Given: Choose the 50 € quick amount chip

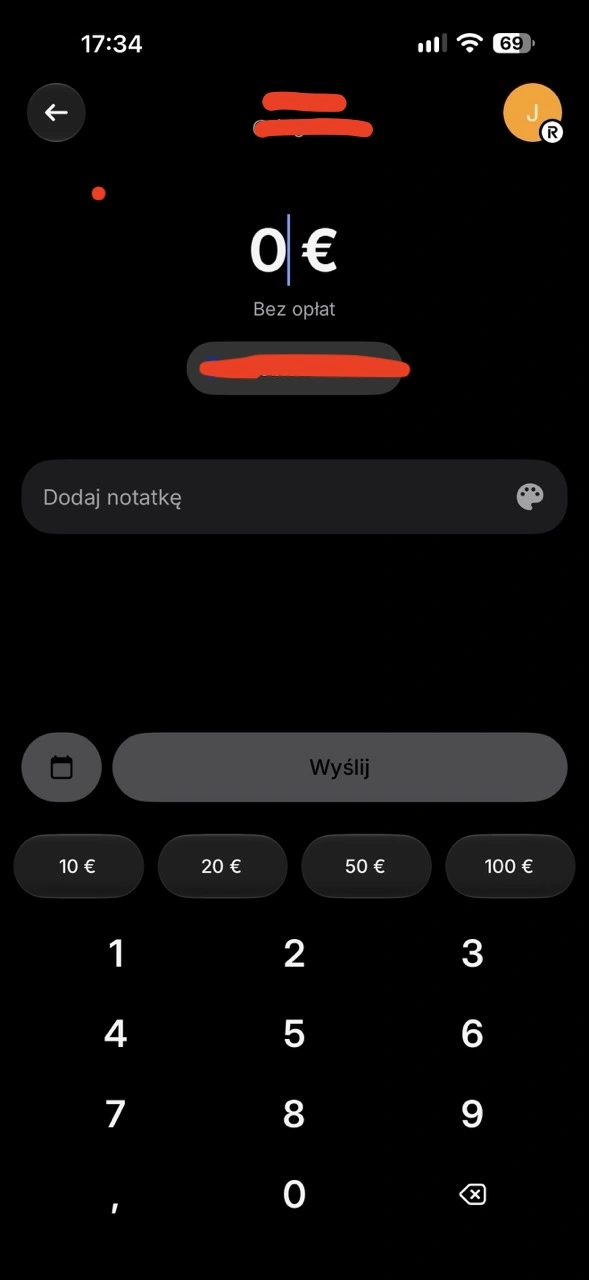Looking at the screenshot, I should [x=366, y=866].
